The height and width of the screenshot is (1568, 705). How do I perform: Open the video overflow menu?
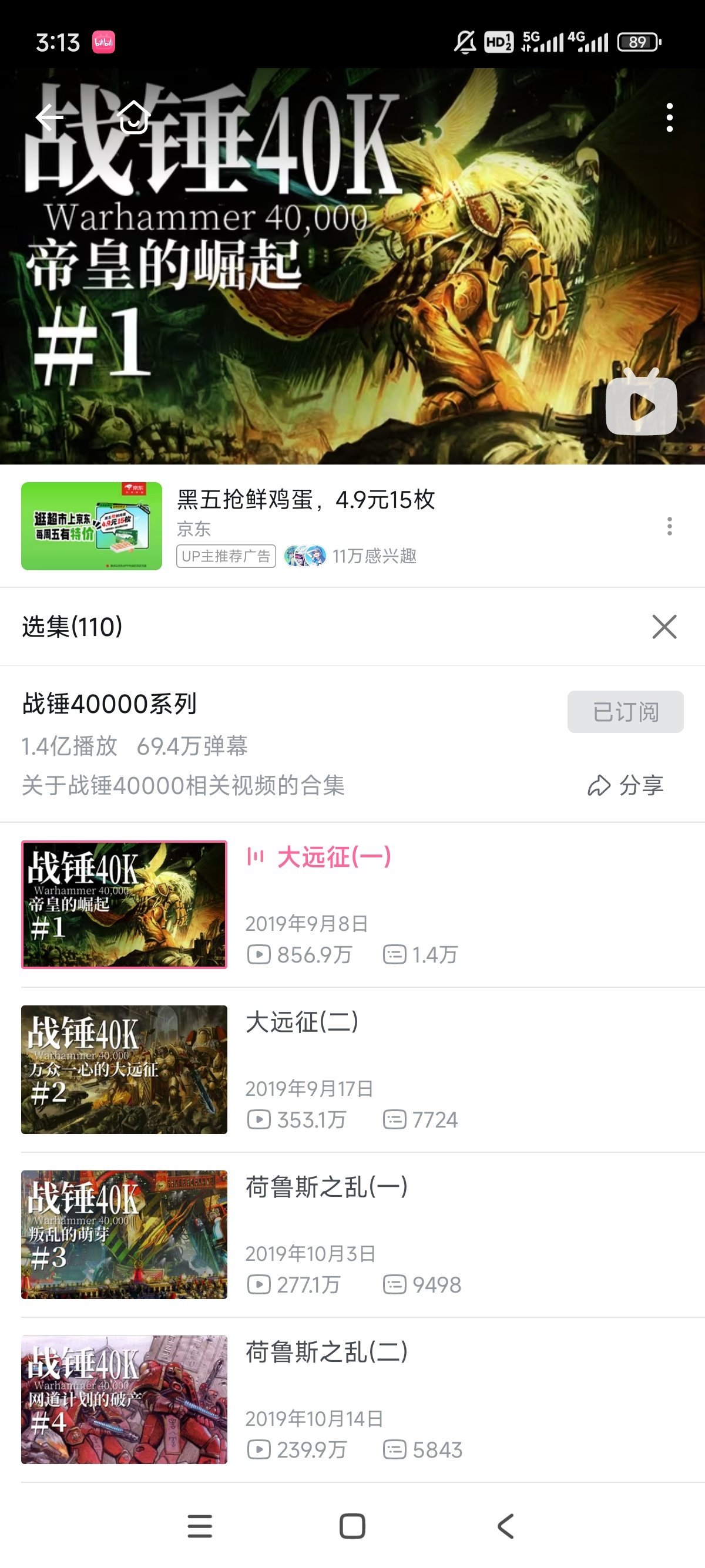point(669,117)
